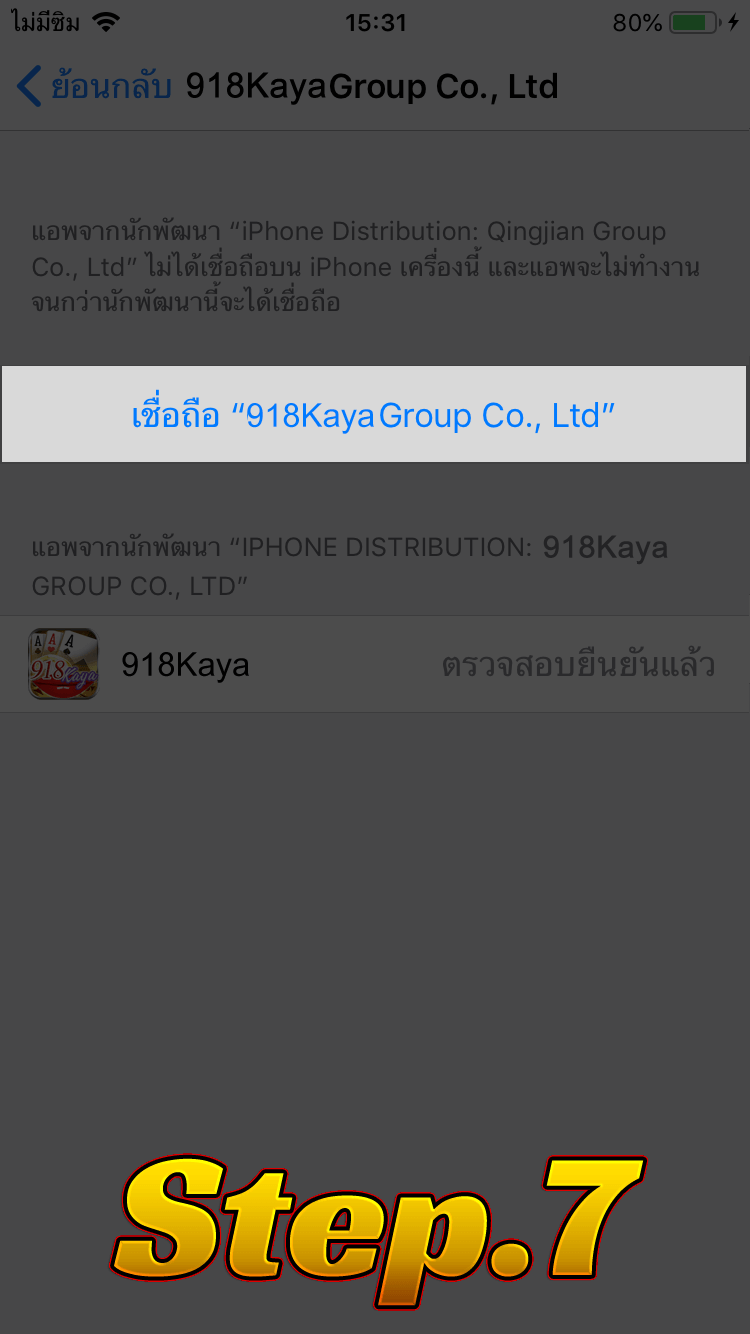Tap เชื่อถือ "918KayaGroup Co., Ltd" to trust developer

pos(374,415)
